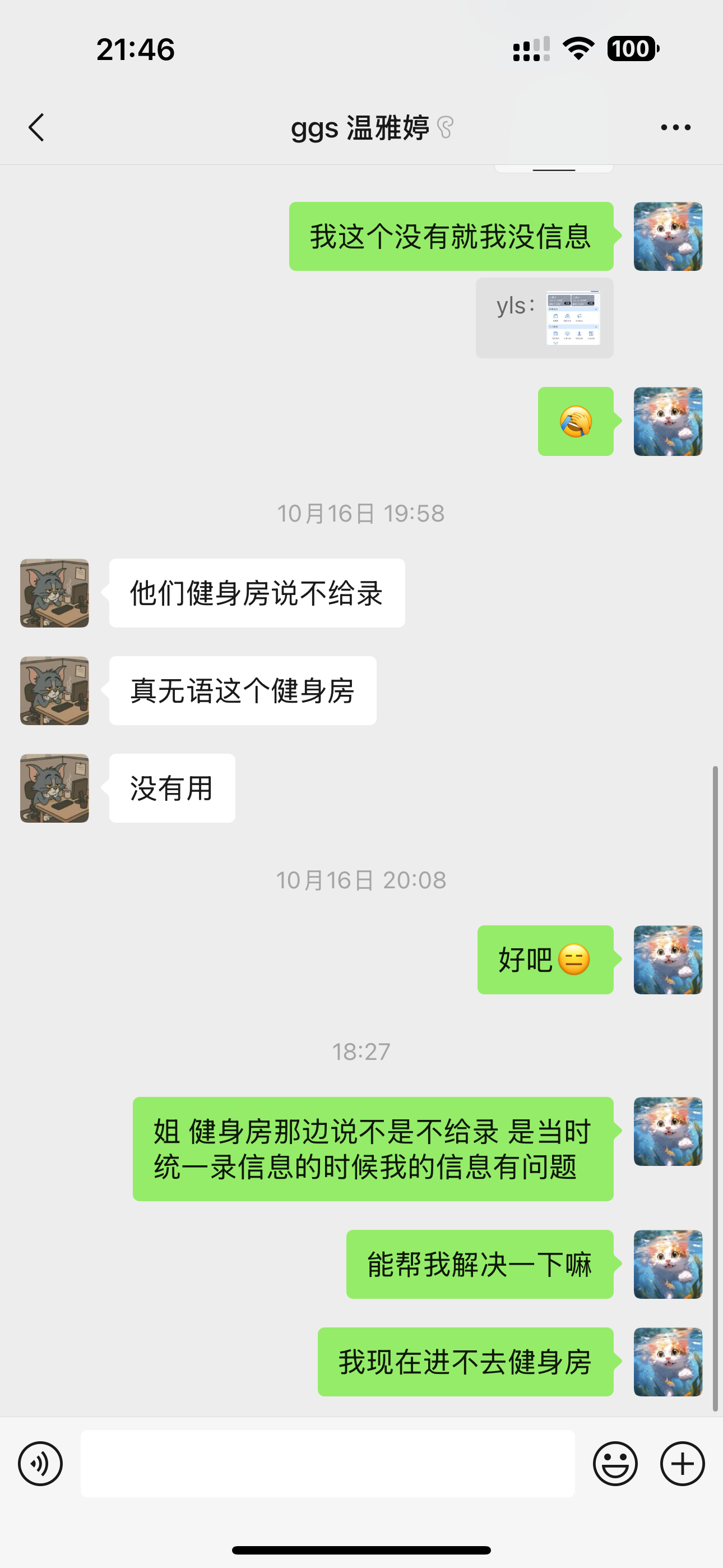Go back to the chat list
Viewport: 723px width, 1568px height.
36,128
